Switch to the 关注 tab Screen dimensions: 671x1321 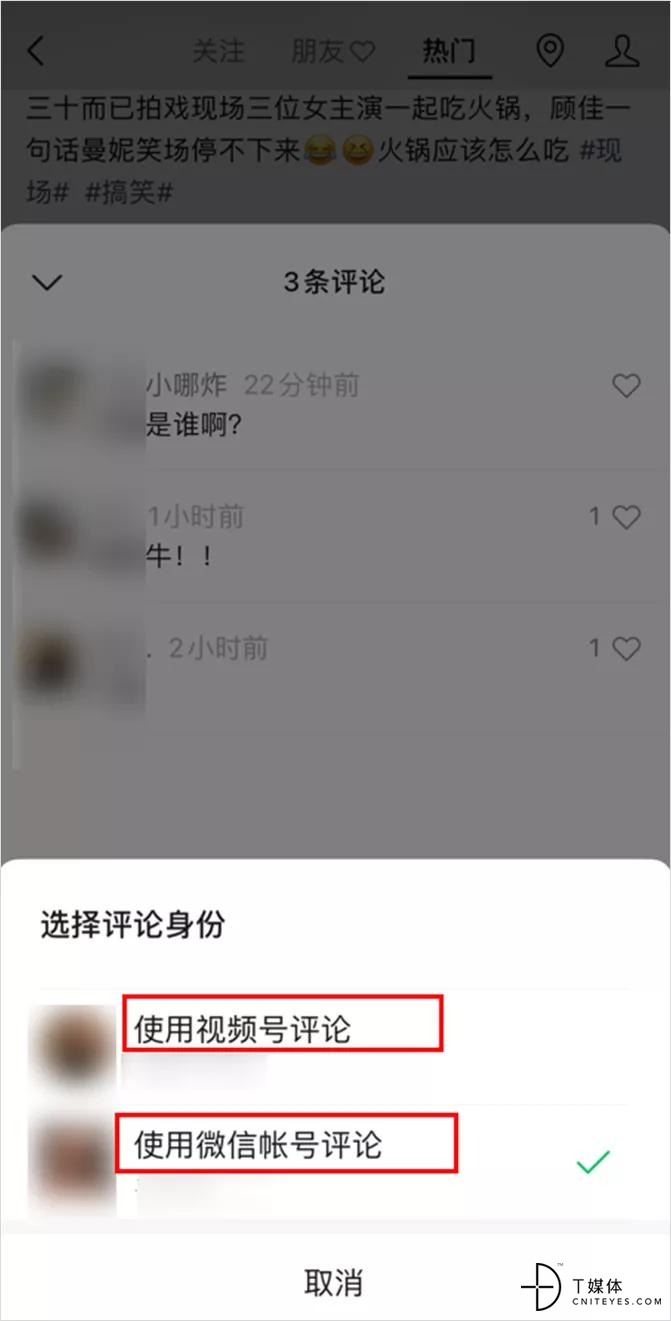(x=218, y=50)
